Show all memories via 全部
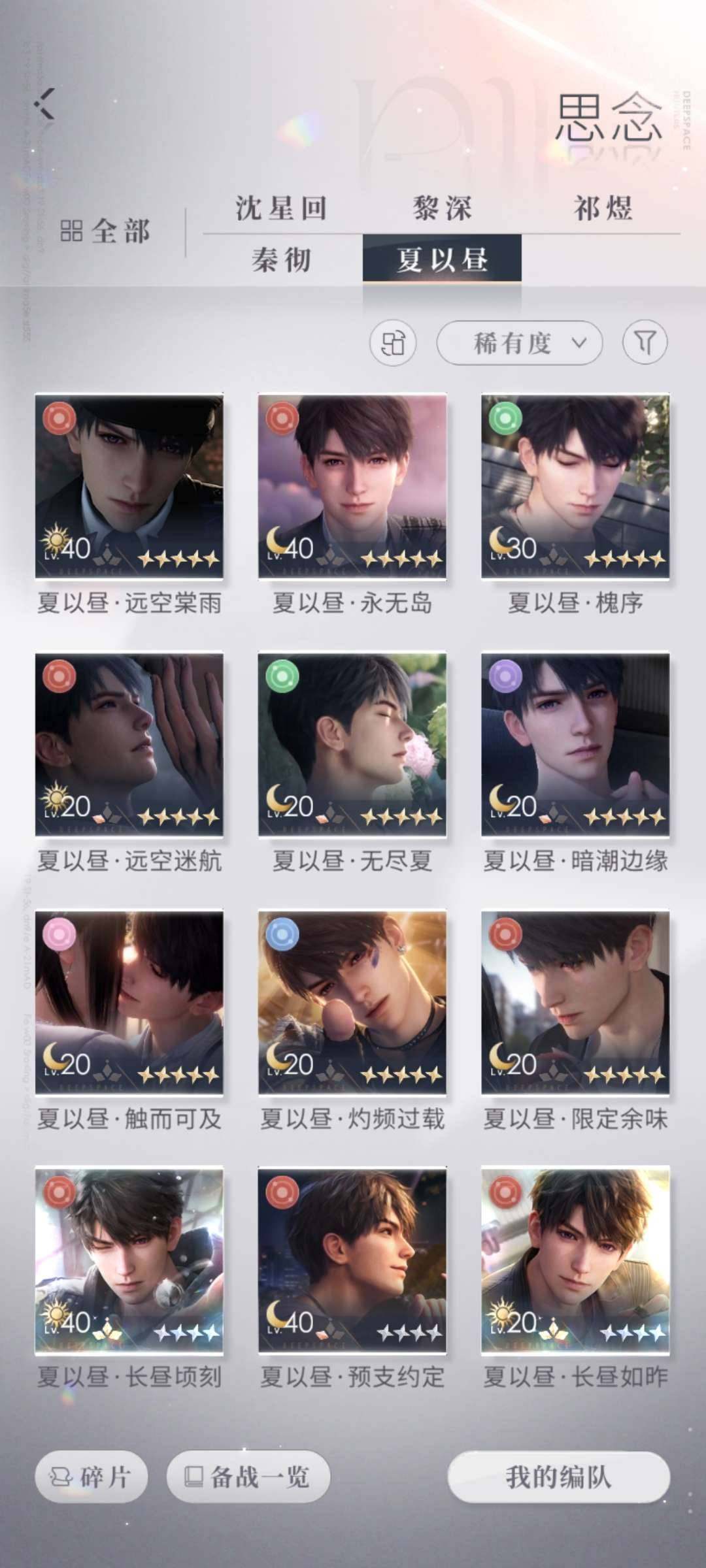Image resolution: width=706 pixels, height=1568 pixels. click(105, 231)
